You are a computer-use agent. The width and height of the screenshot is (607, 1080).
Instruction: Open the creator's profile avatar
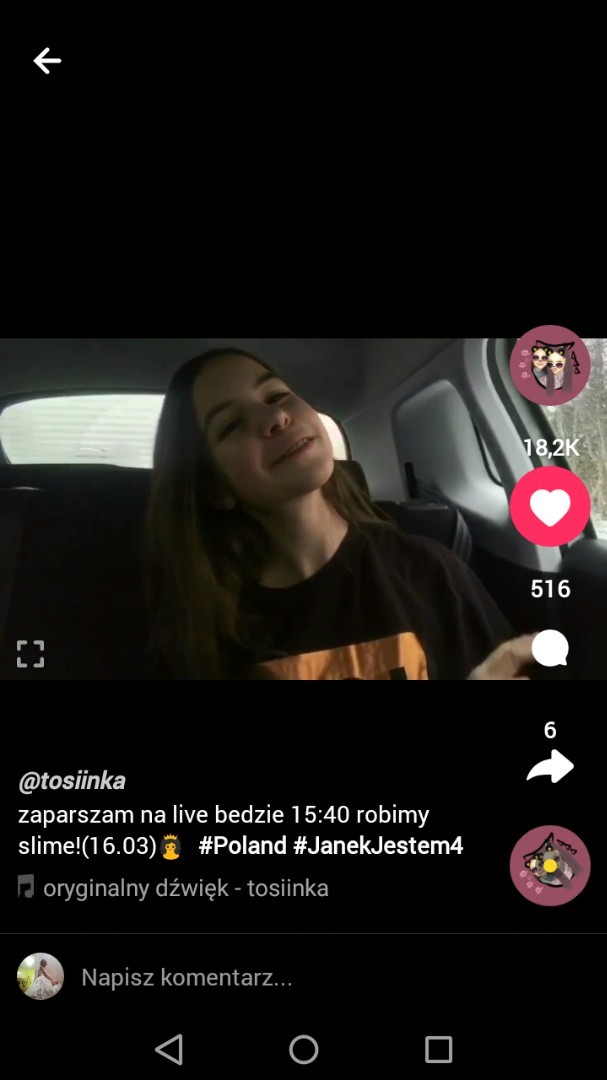pyautogui.click(x=550, y=365)
